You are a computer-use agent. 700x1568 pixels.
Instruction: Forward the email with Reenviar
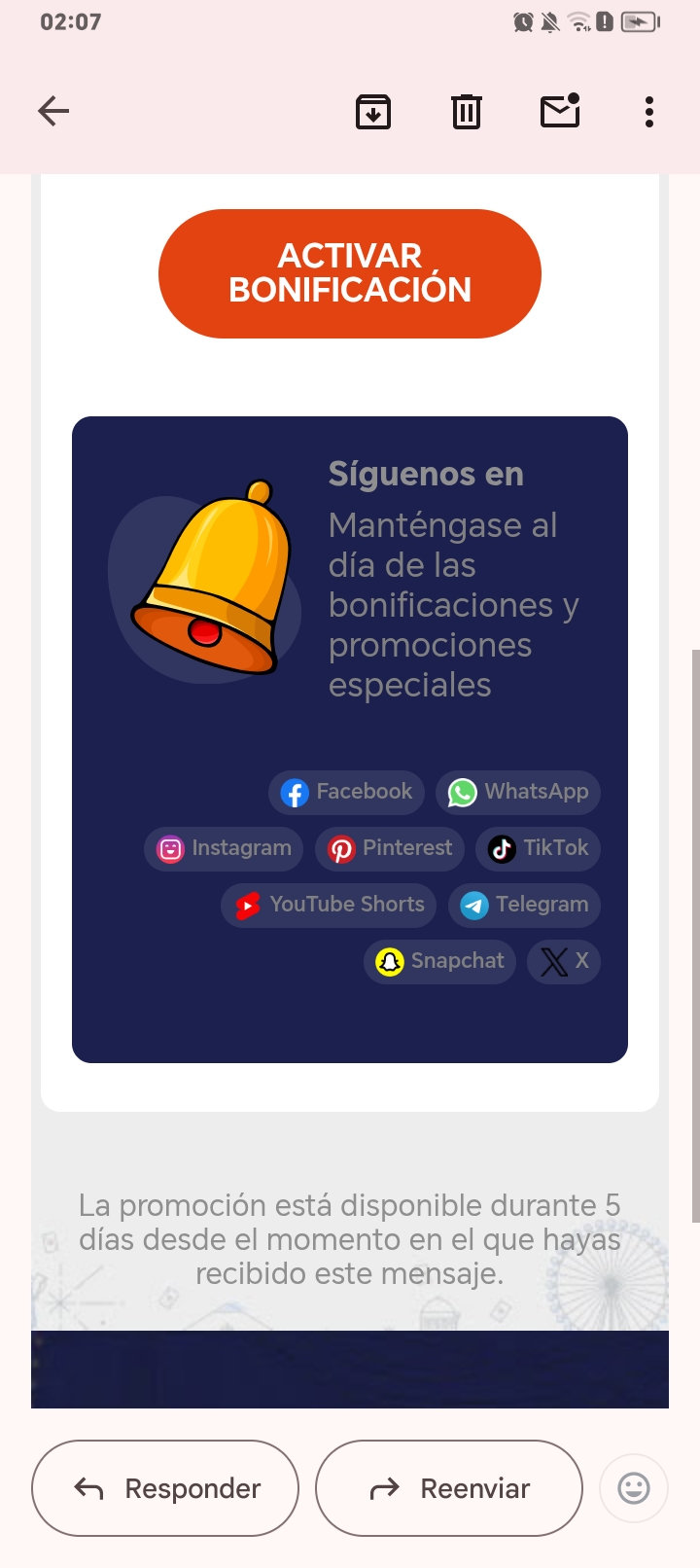click(x=449, y=1488)
